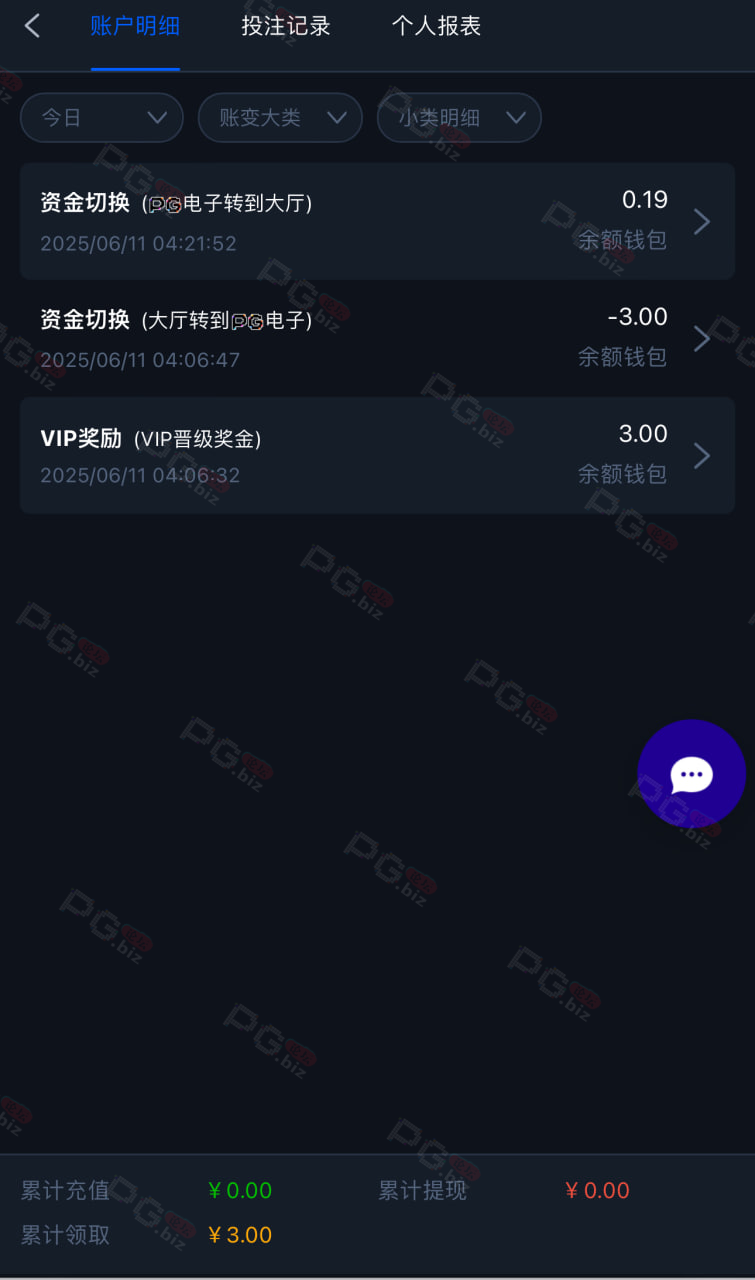This screenshot has width=755, height=1280.
Task: Select the 账户明细 tab
Action: tap(135, 26)
